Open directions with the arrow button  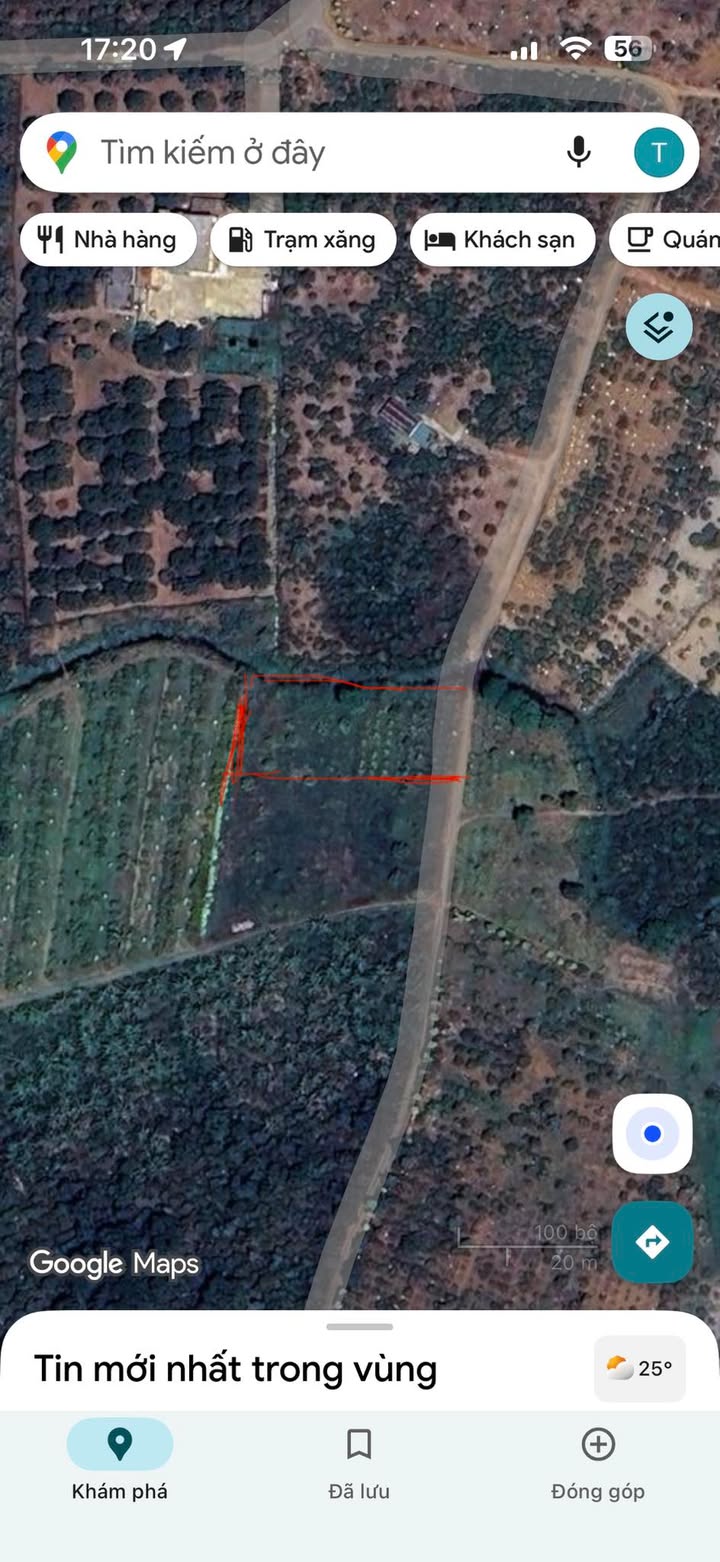click(653, 1242)
